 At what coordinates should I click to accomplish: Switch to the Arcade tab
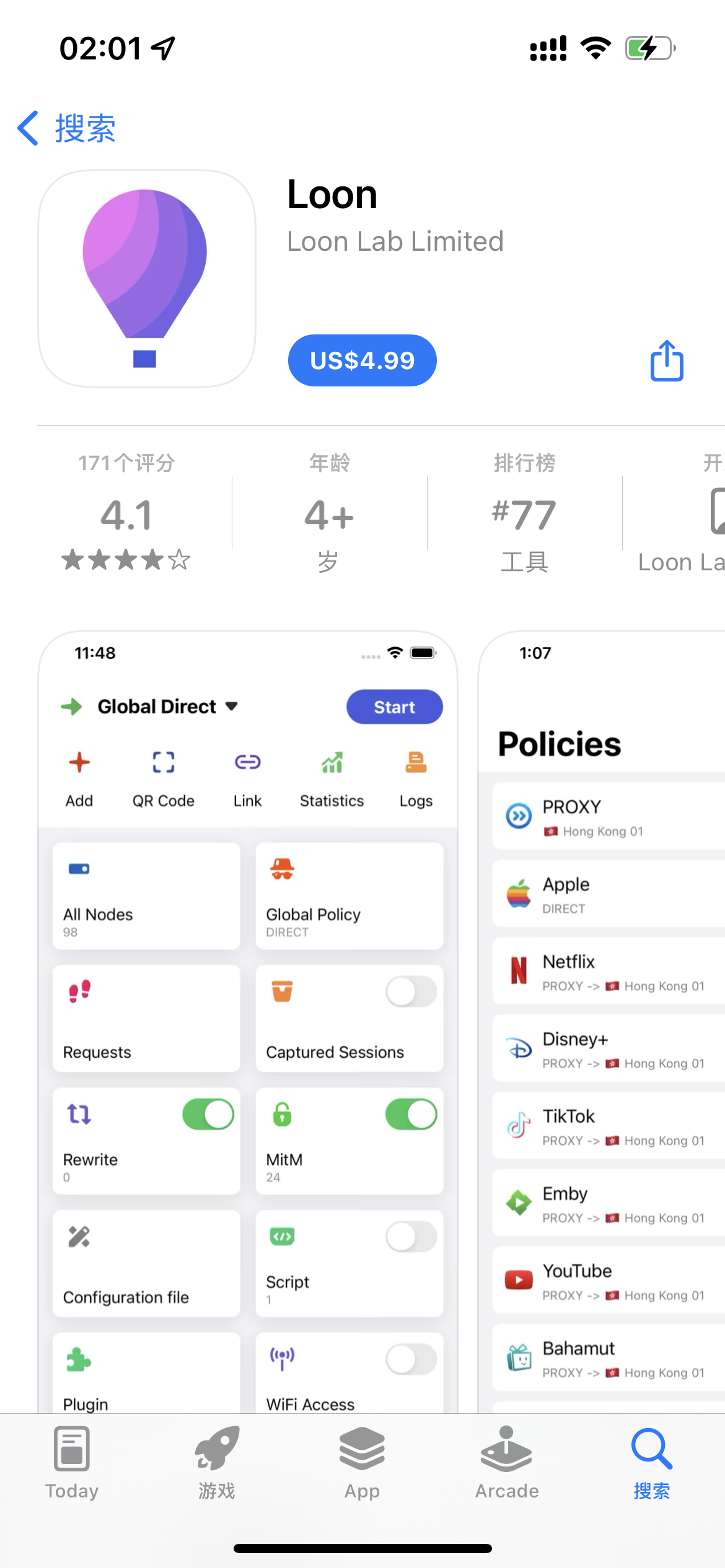point(507,1463)
